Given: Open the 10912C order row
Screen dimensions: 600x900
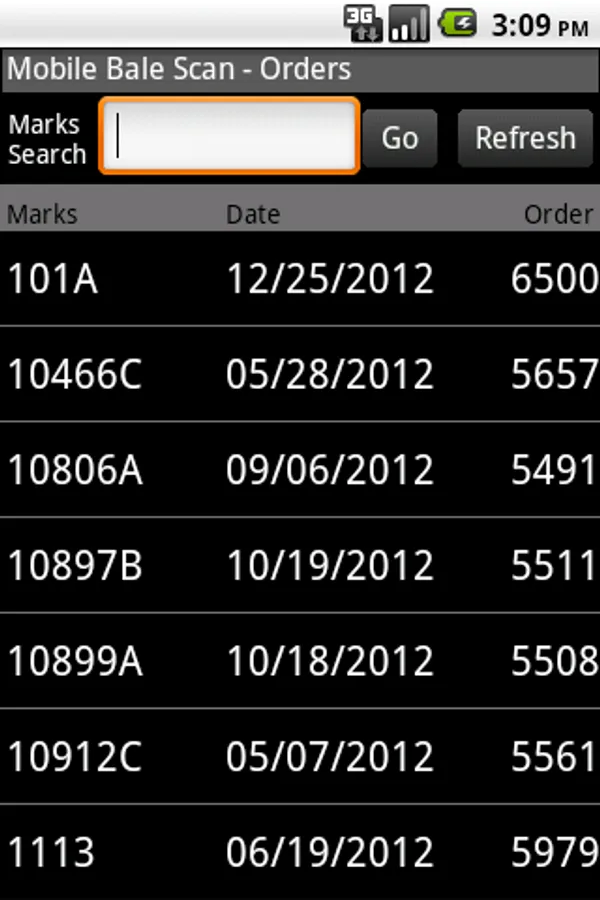Looking at the screenshot, I should pyautogui.click(x=300, y=757).
